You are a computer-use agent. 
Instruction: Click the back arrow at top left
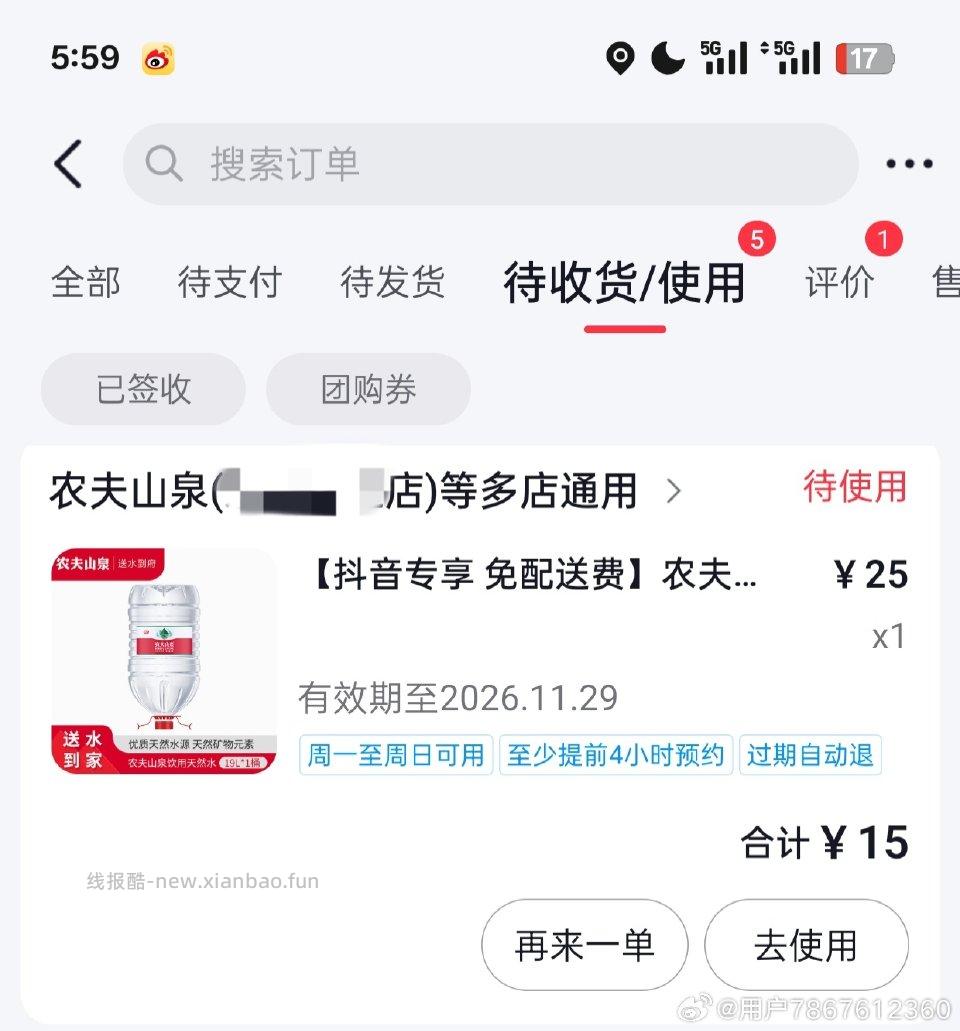(67, 163)
